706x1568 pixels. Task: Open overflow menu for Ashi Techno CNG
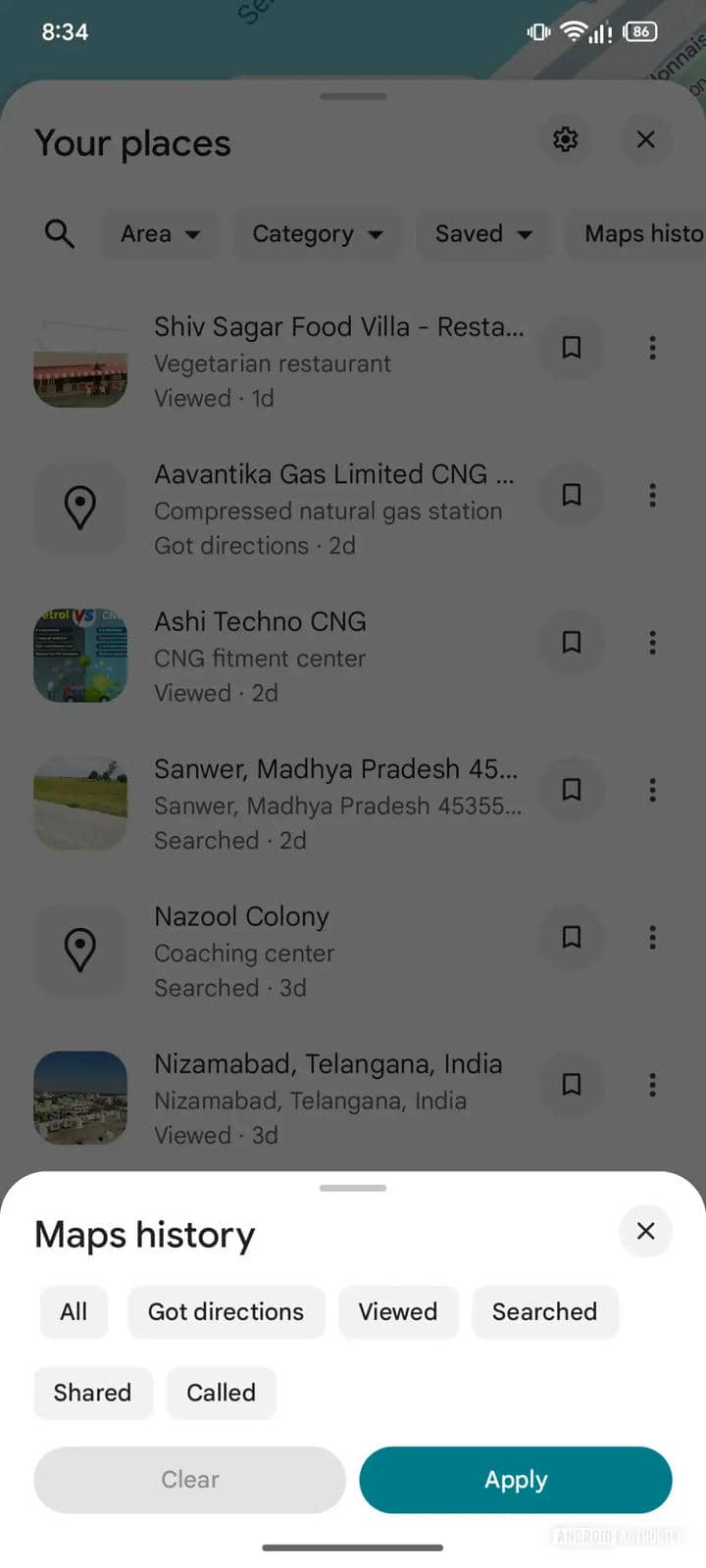click(652, 643)
